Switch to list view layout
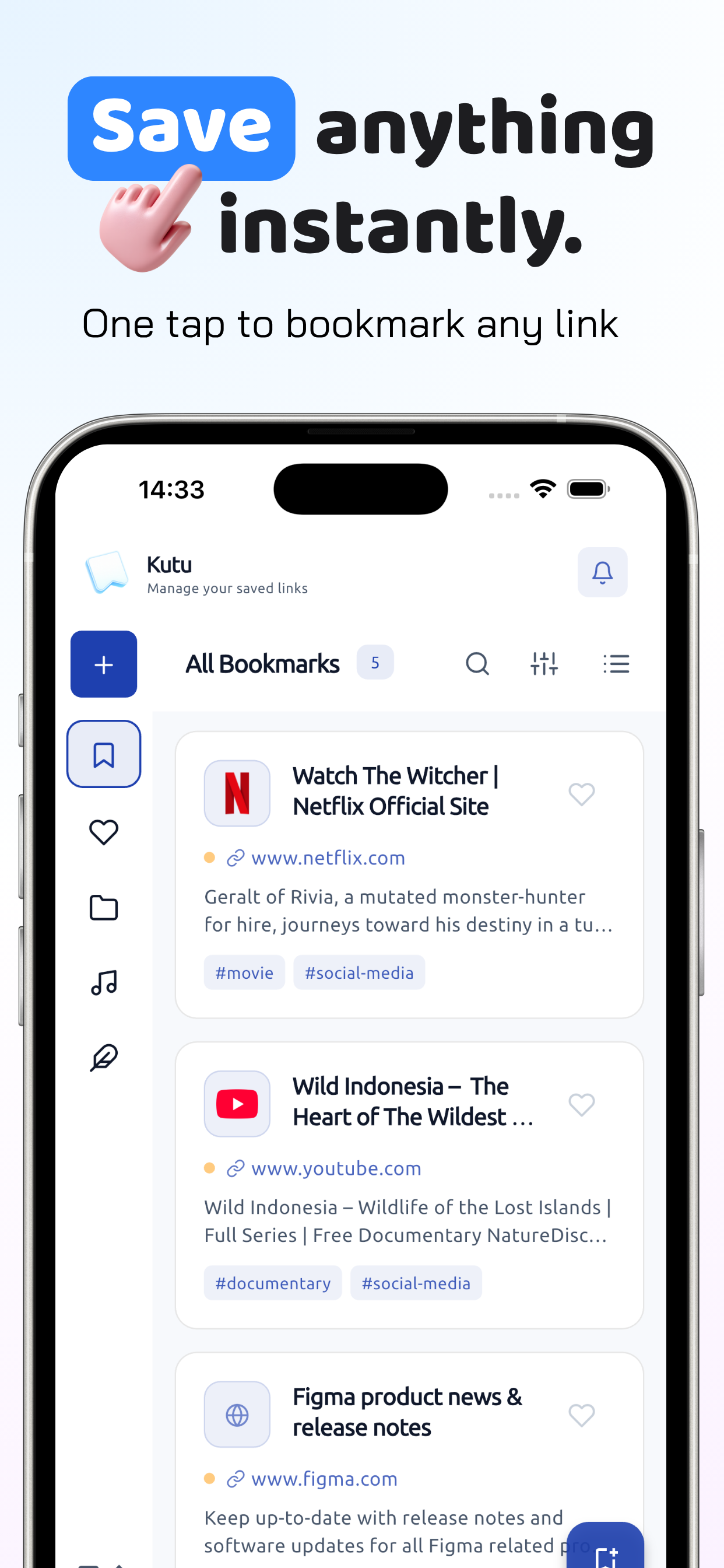 point(616,663)
